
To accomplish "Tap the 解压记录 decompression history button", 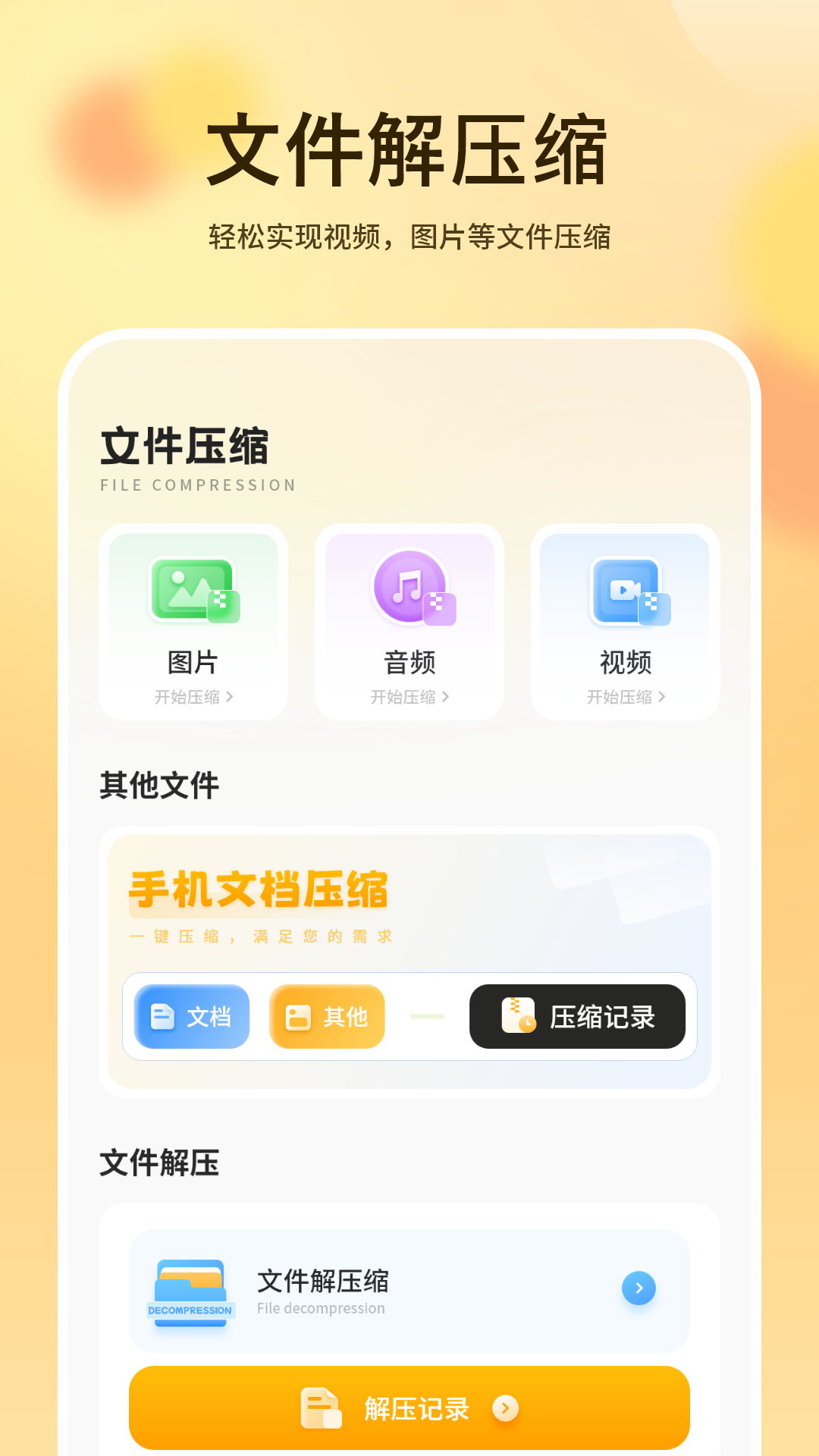I will pos(409,1408).
